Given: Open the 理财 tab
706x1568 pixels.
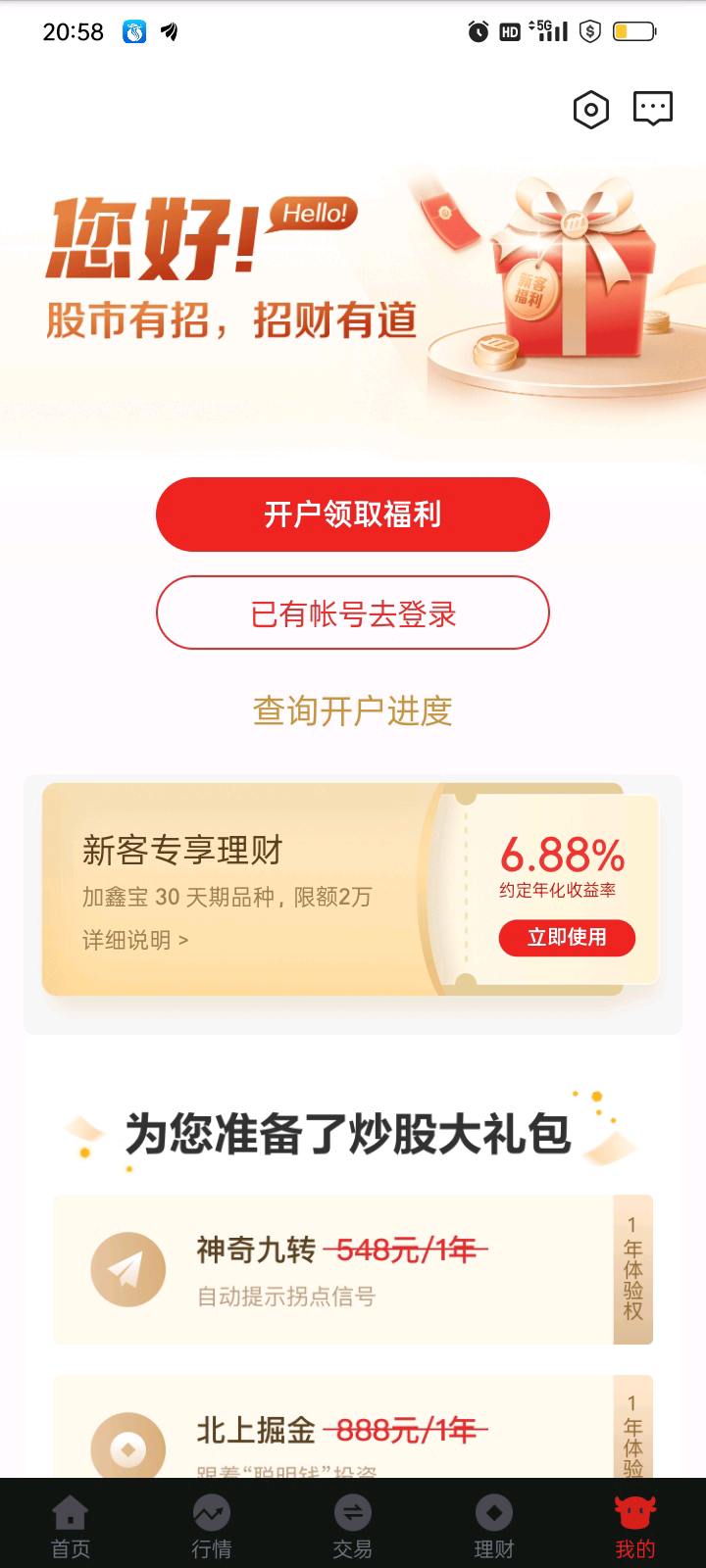Looking at the screenshot, I should click(493, 1526).
